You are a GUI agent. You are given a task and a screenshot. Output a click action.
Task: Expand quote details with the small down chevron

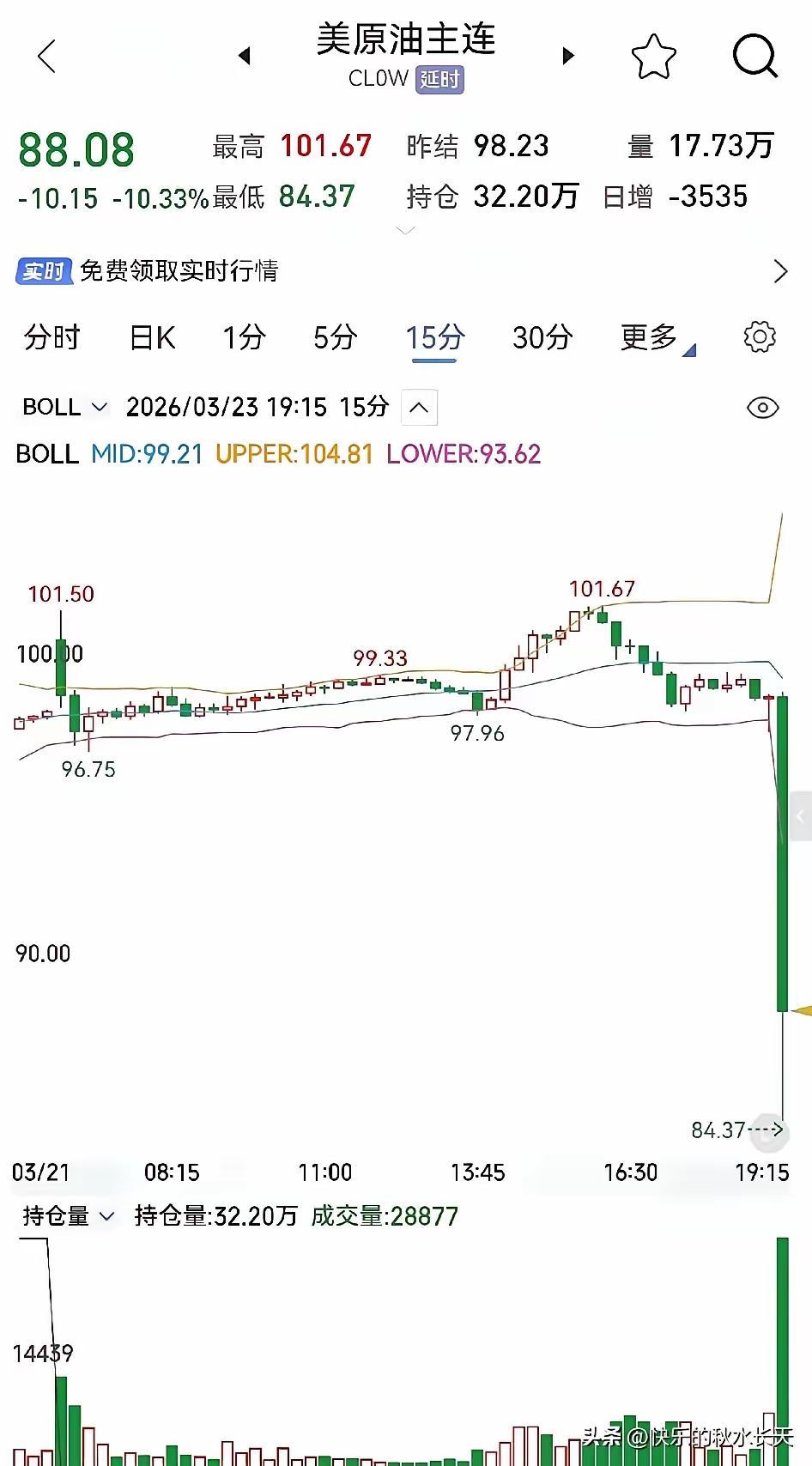(x=406, y=231)
